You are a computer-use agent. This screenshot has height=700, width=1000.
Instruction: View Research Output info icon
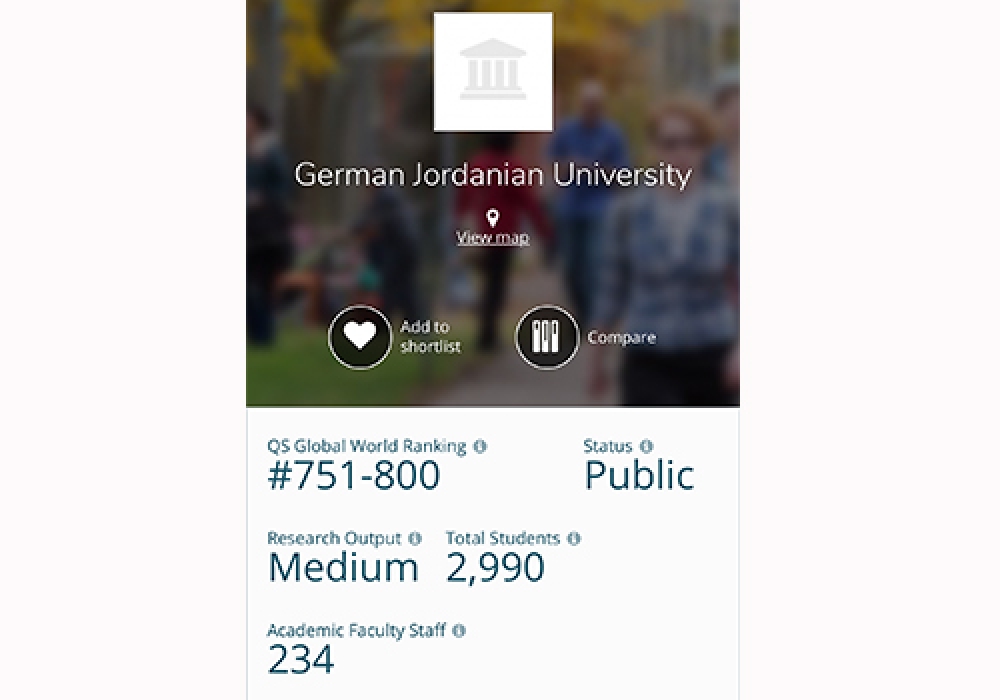tap(415, 538)
